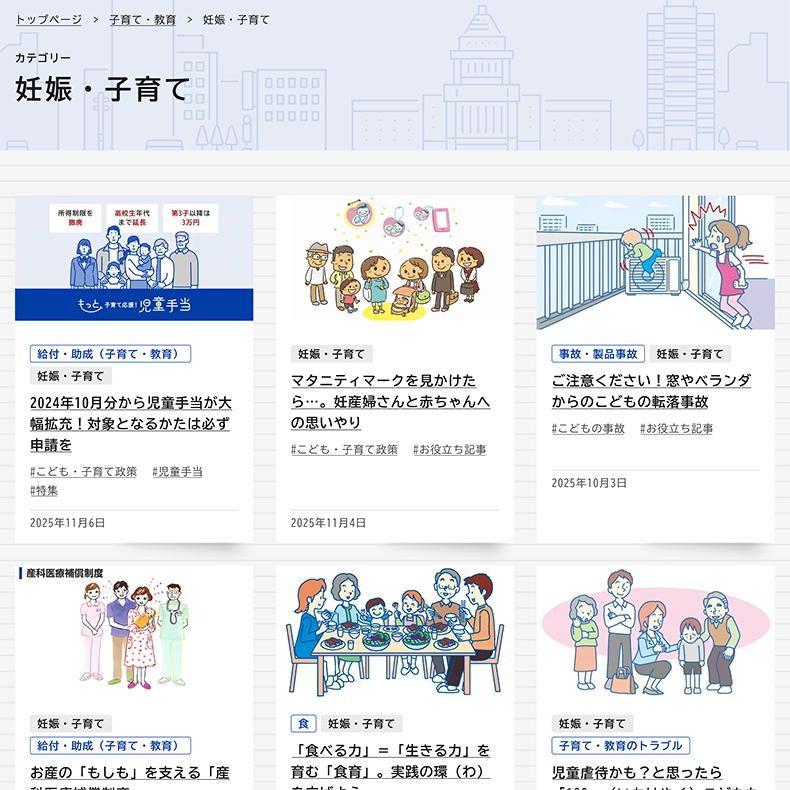
Task: Tap the family illustration for the マタニティマーク article
Action: point(395,258)
